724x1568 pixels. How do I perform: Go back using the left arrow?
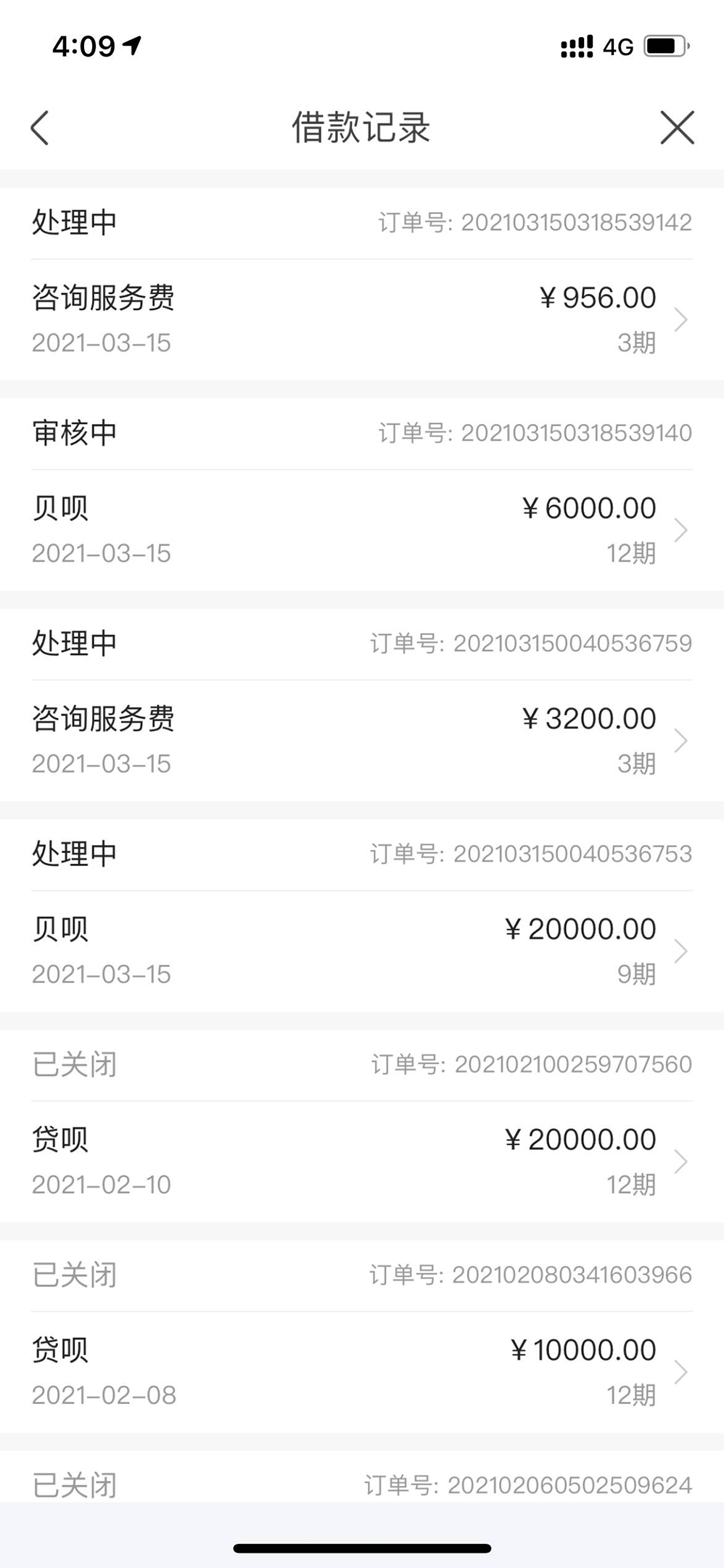click(40, 128)
